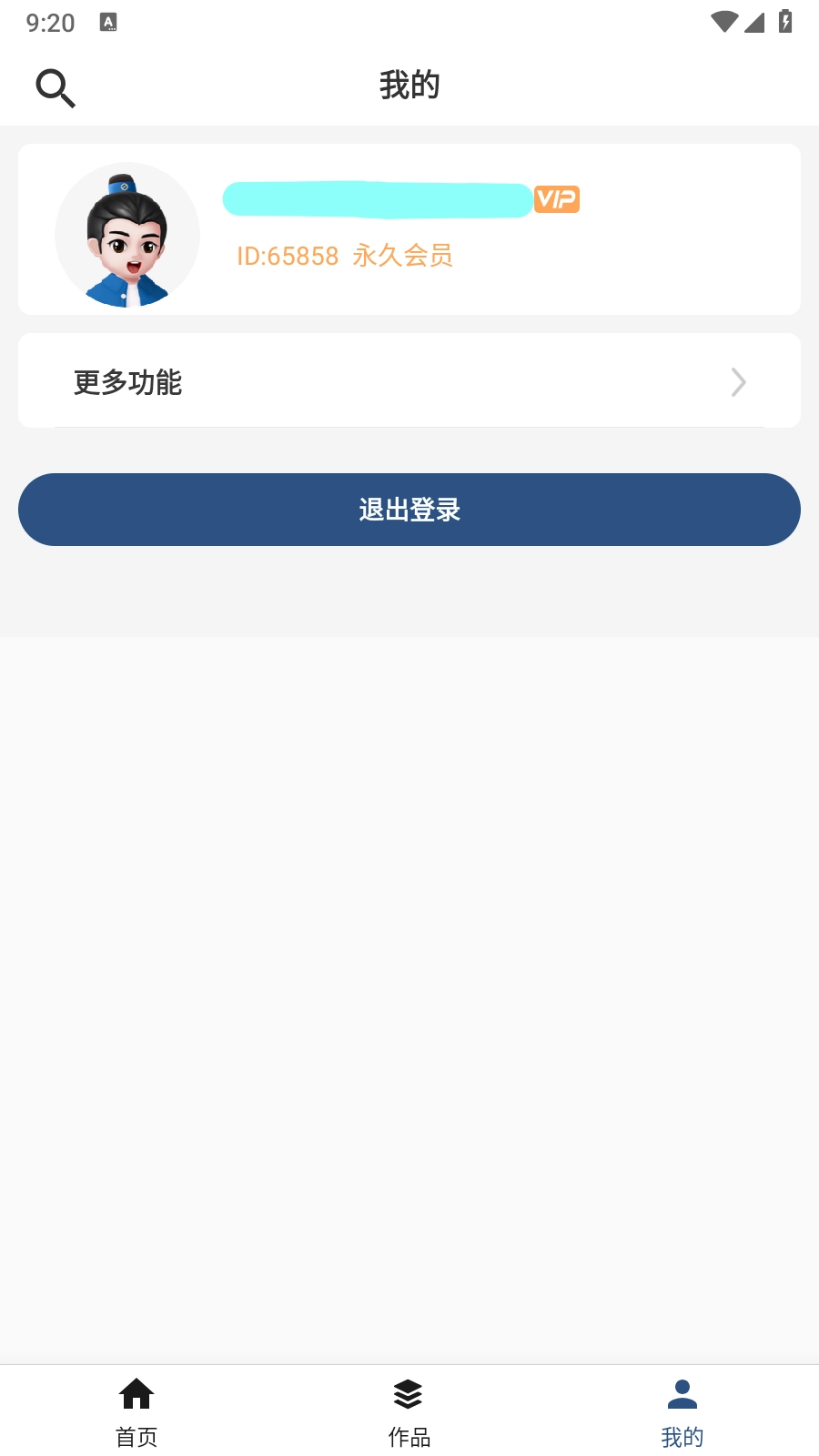Tap the search magnifier icon
The height and width of the screenshot is (1456, 819).
pyautogui.click(x=55, y=87)
